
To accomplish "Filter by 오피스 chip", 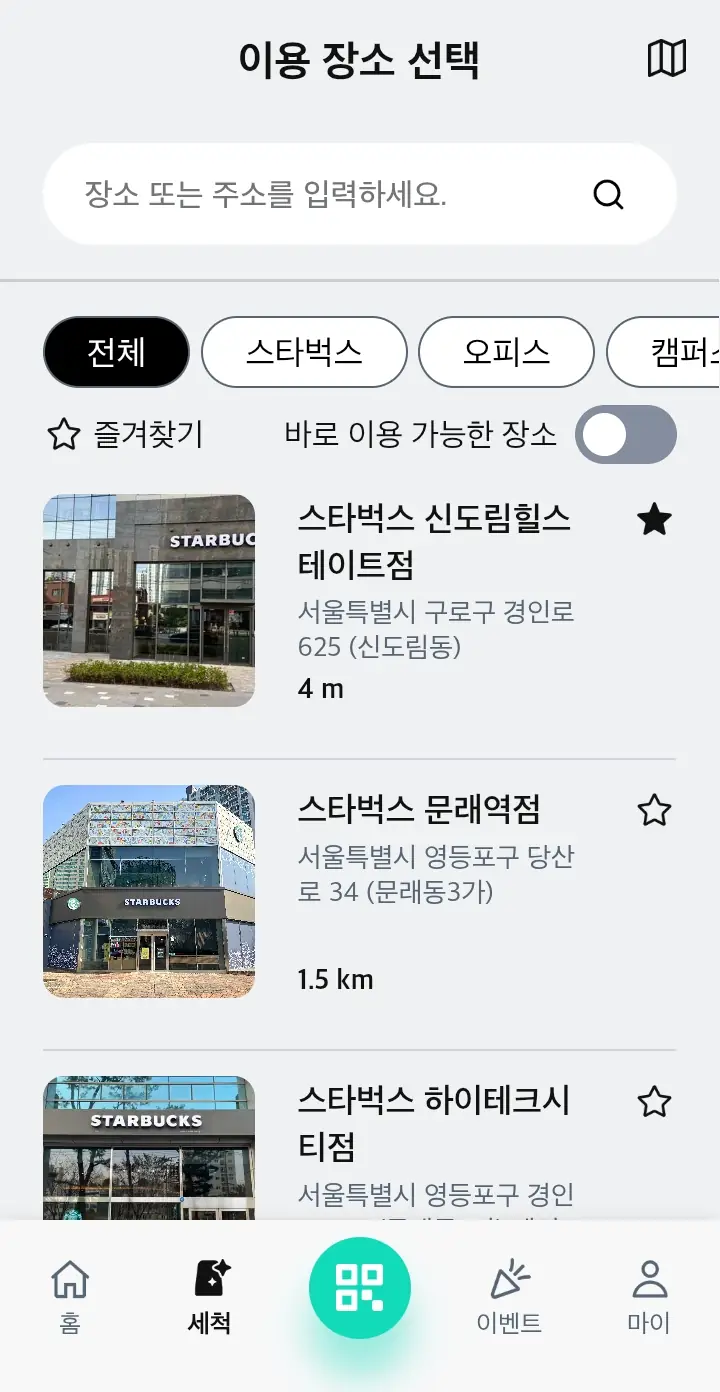I will pos(506,352).
